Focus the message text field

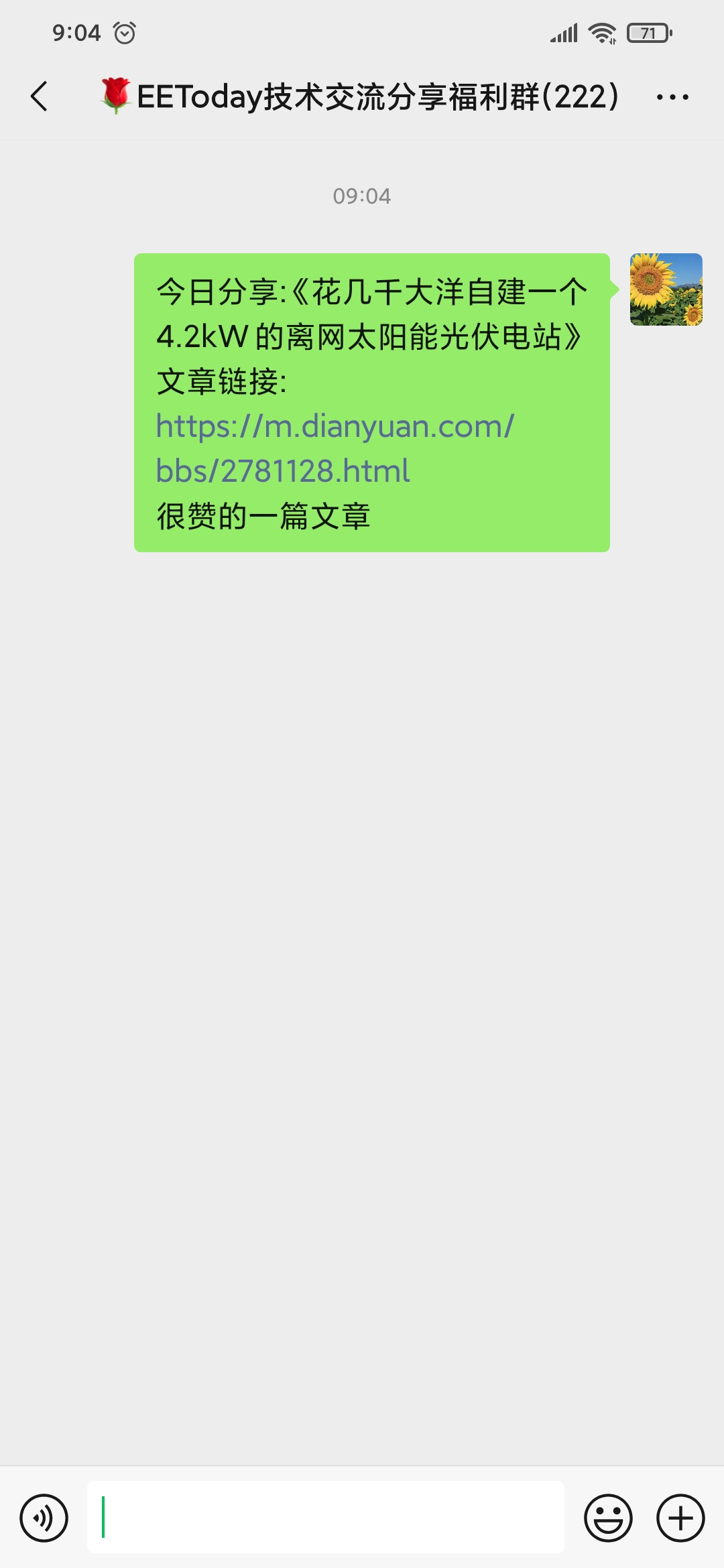click(x=326, y=1518)
